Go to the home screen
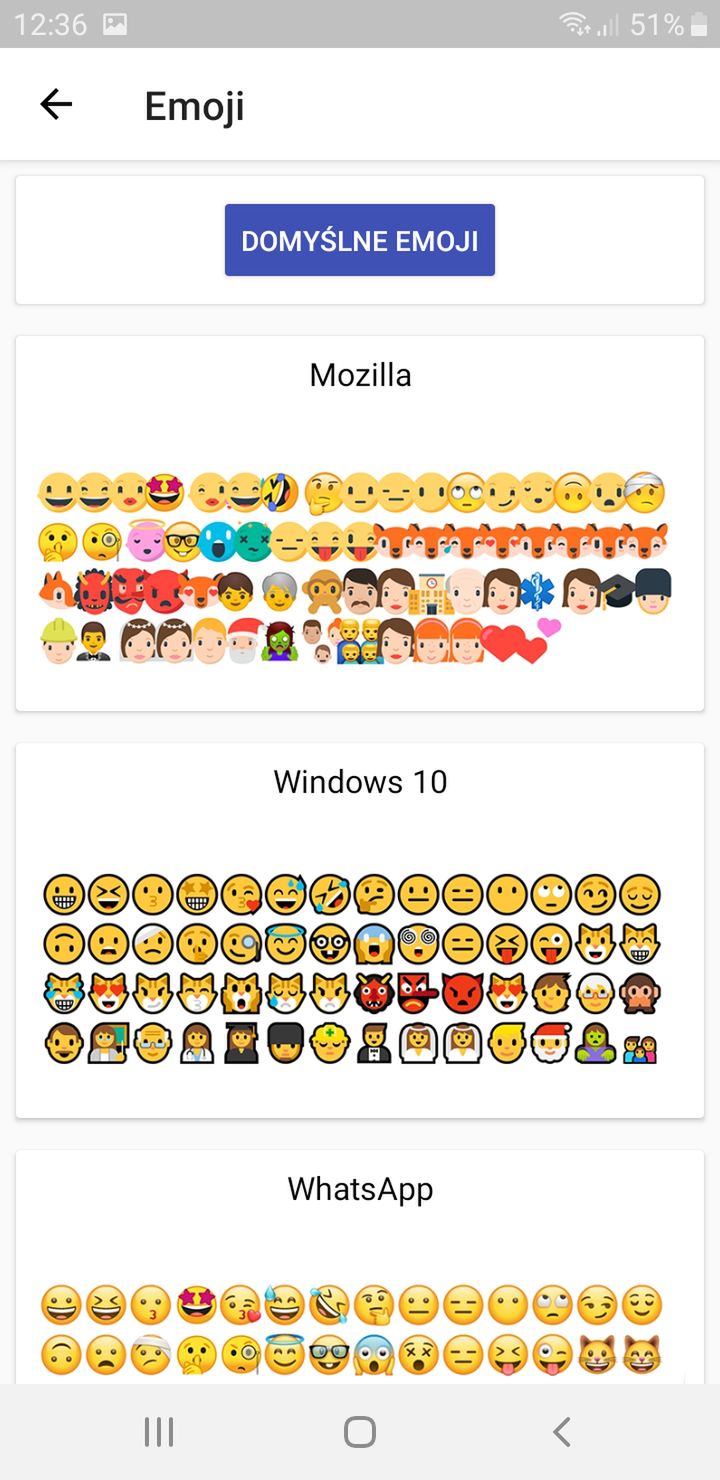The image size is (720, 1480). tap(360, 1432)
